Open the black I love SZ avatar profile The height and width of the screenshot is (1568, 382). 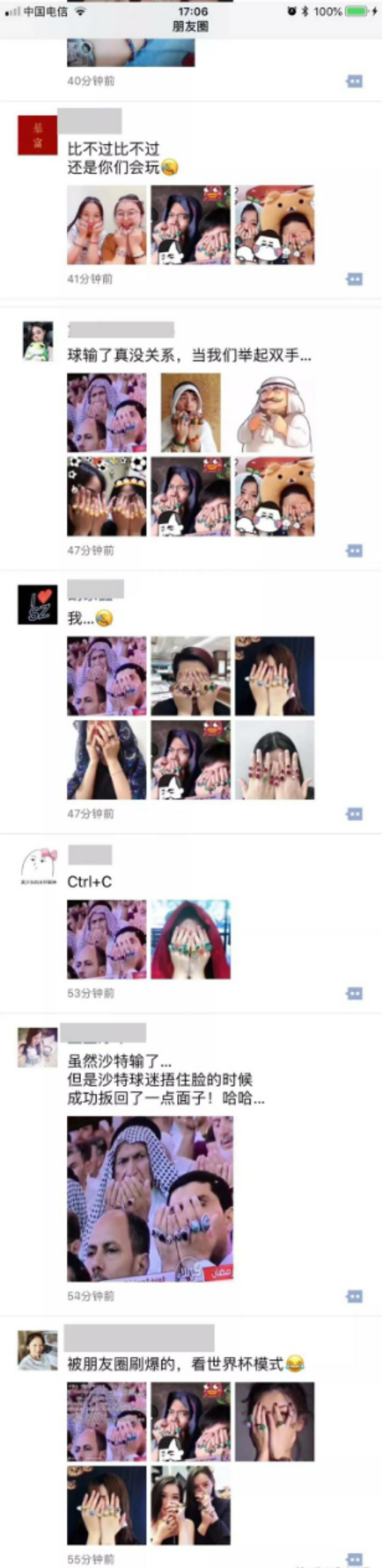(x=37, y=604)
